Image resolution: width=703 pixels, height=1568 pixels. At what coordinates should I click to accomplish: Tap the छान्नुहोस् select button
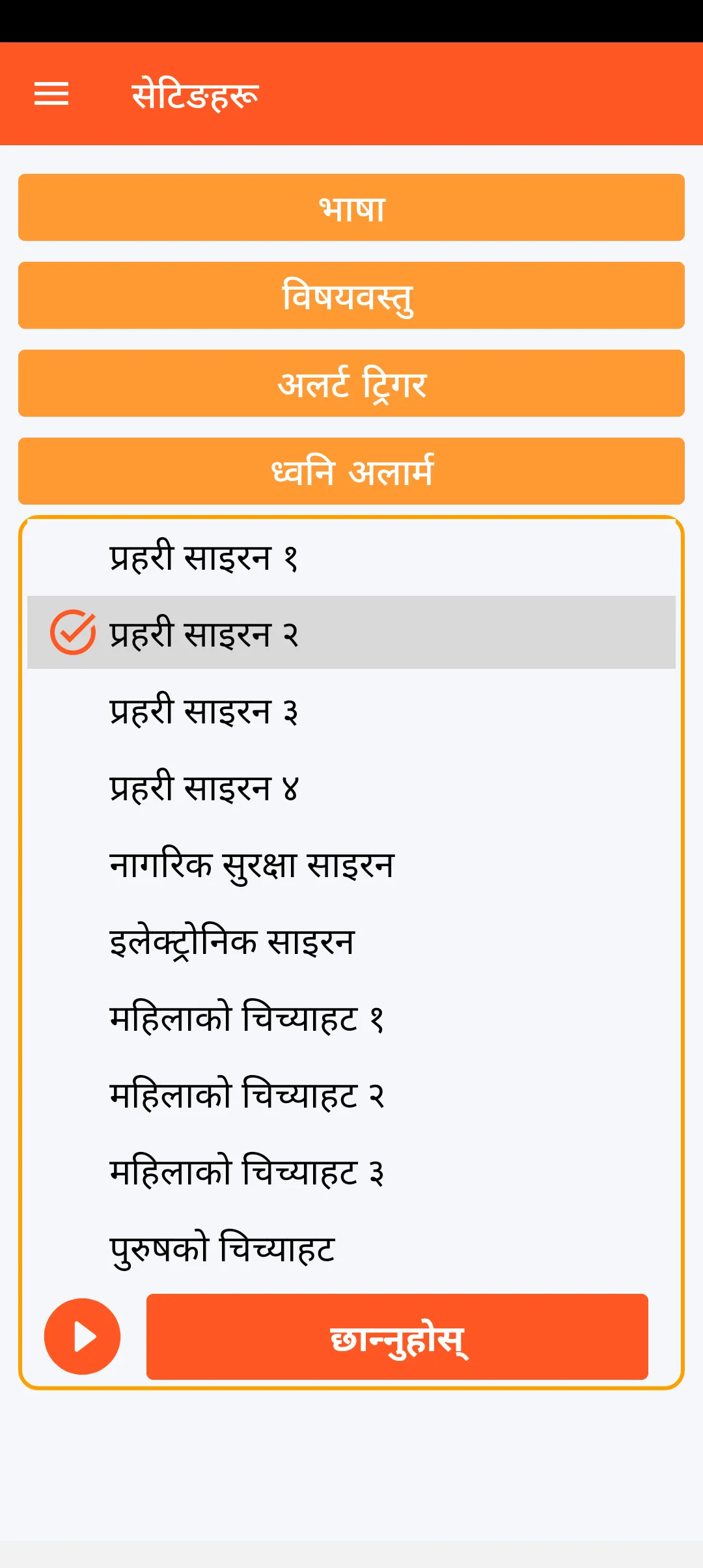click(397, 1336)
